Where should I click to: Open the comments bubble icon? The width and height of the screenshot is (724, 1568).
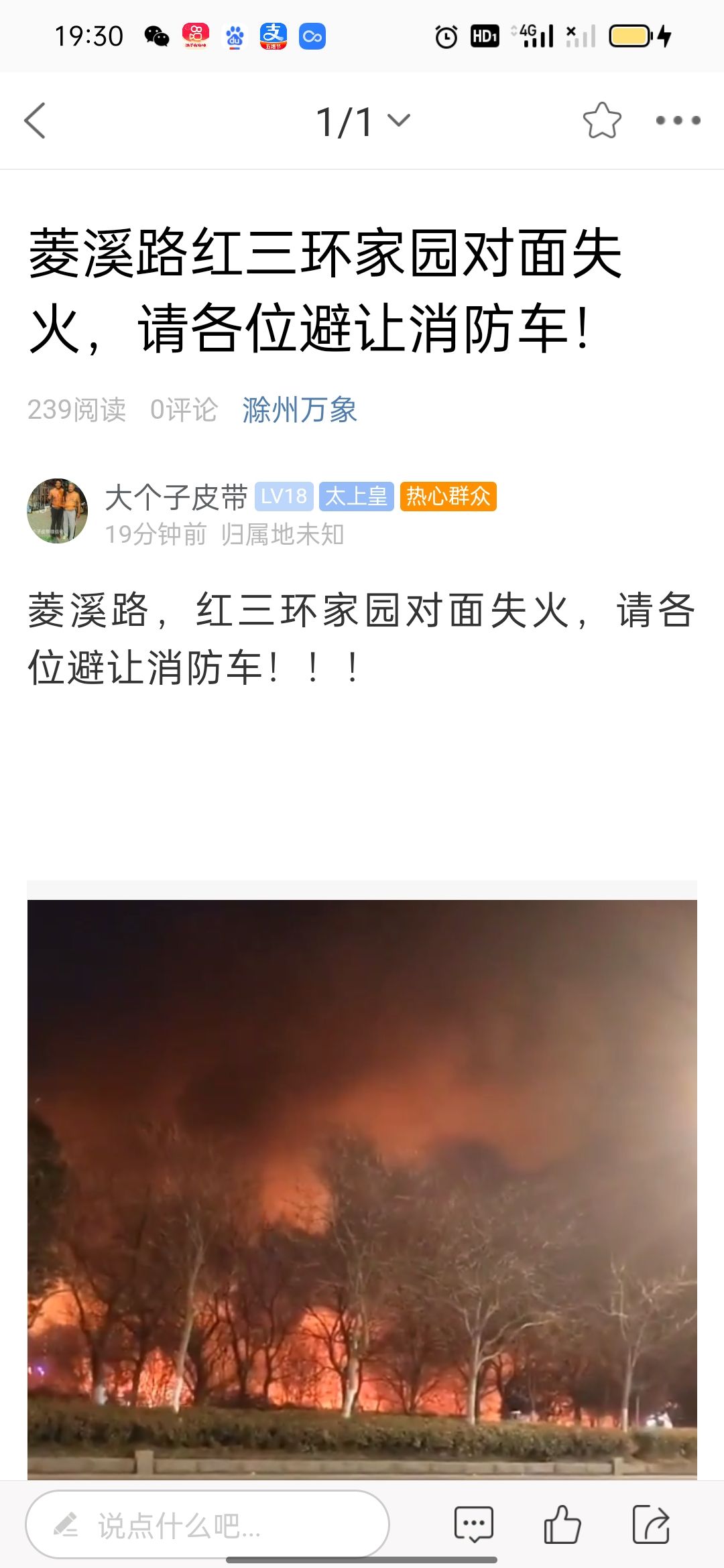[x=474, y=1524]
